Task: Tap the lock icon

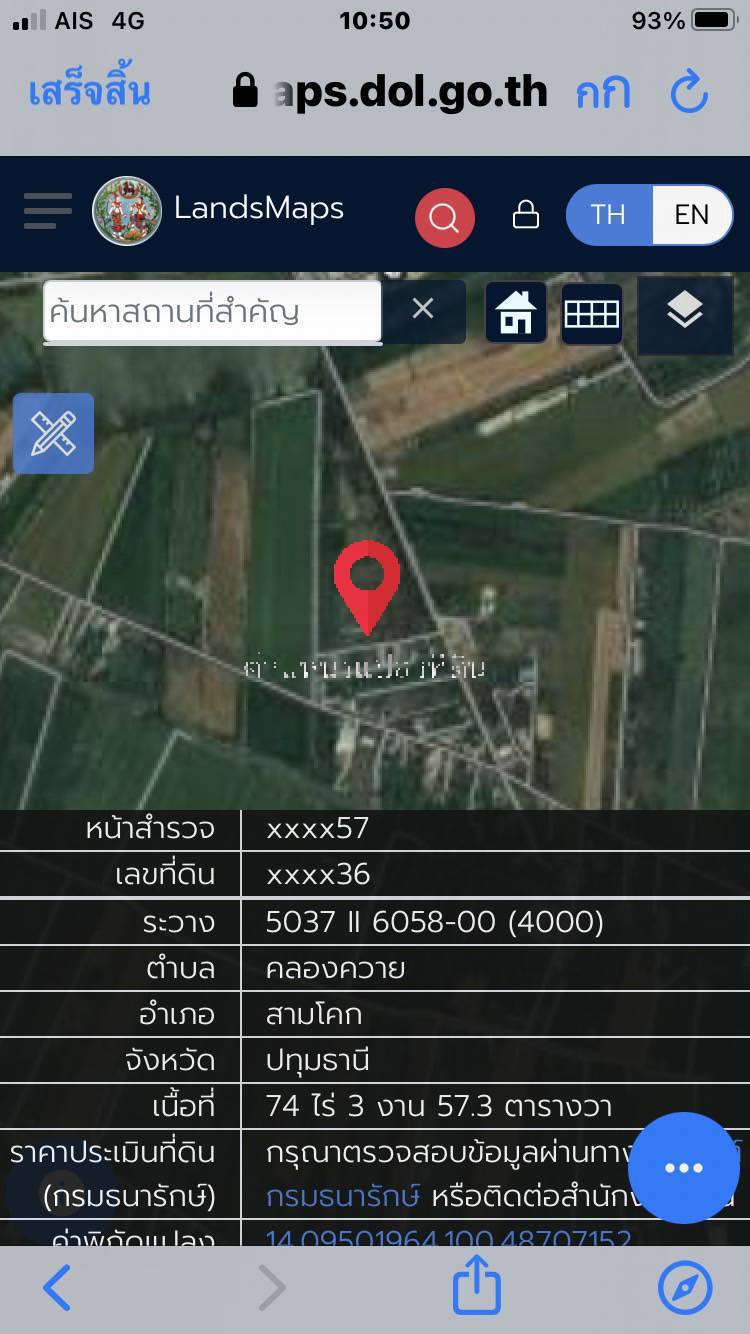Action: click(x=526, y=215)
